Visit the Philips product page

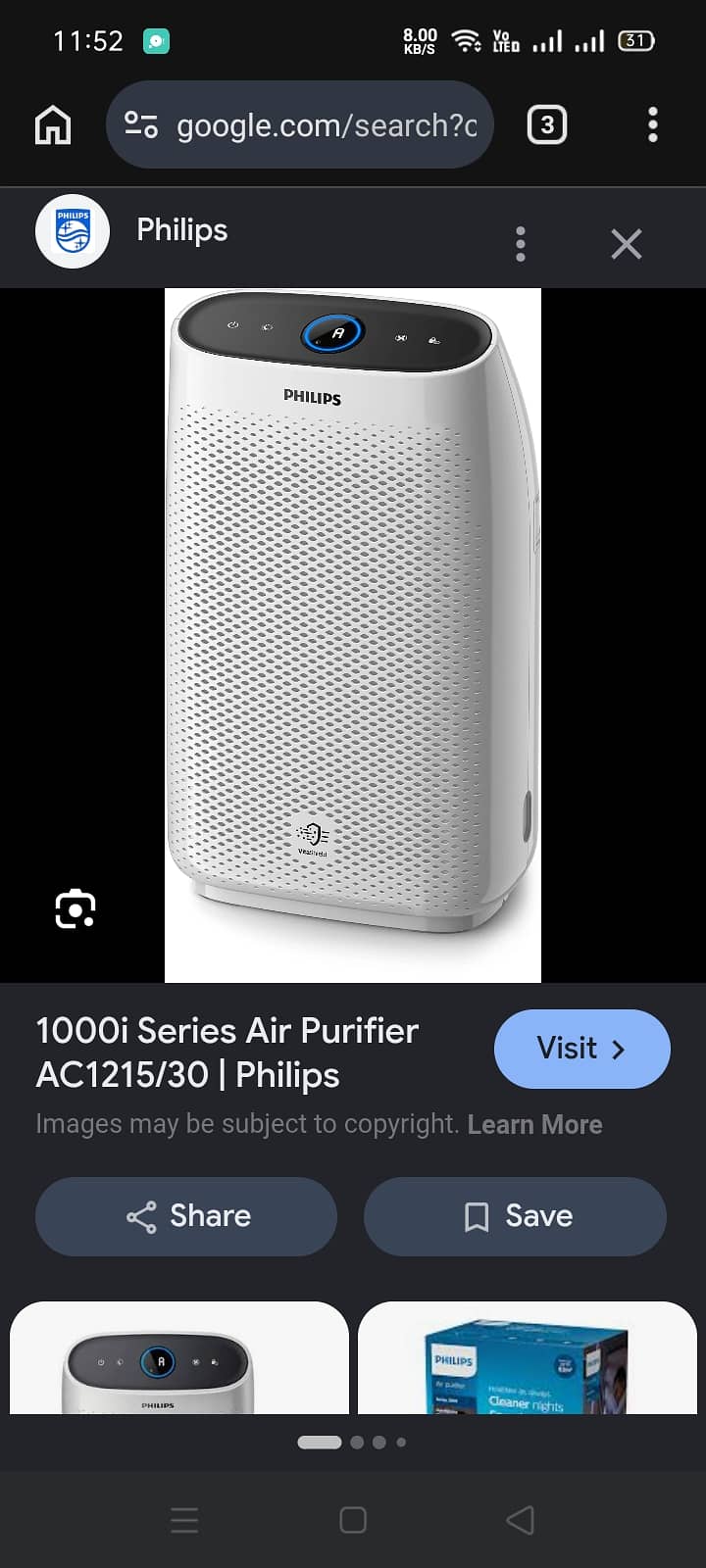click(x=582, y=1049)
